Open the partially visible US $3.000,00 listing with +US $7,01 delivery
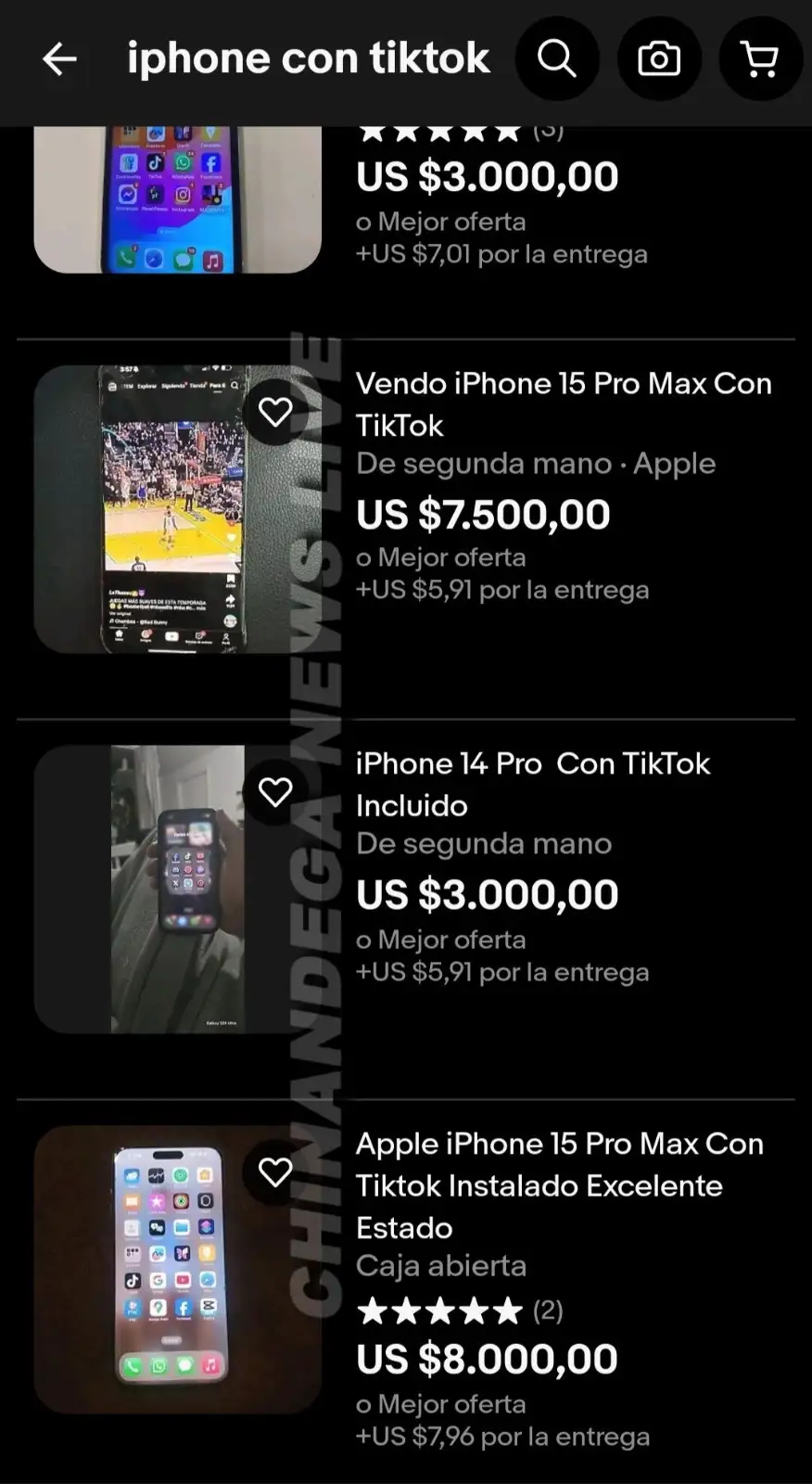This screenshot has height=1484, width=812. 487,178
